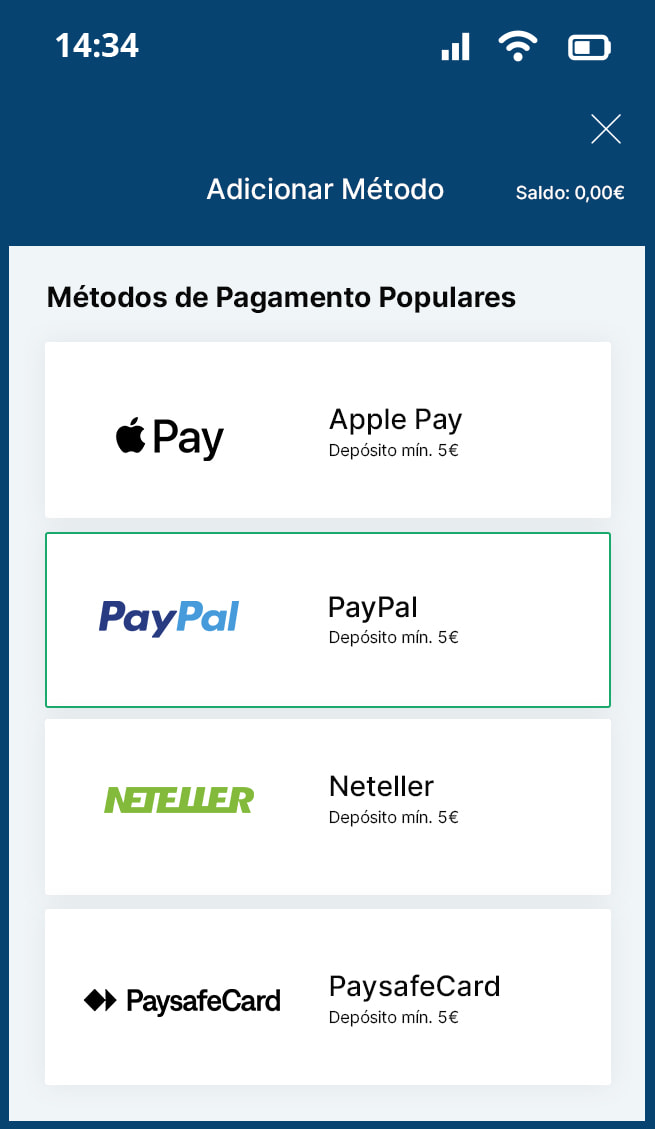The image size is (655, 1129).
Task: Pick Neteller for the deposit
Action: coord(328,806)
